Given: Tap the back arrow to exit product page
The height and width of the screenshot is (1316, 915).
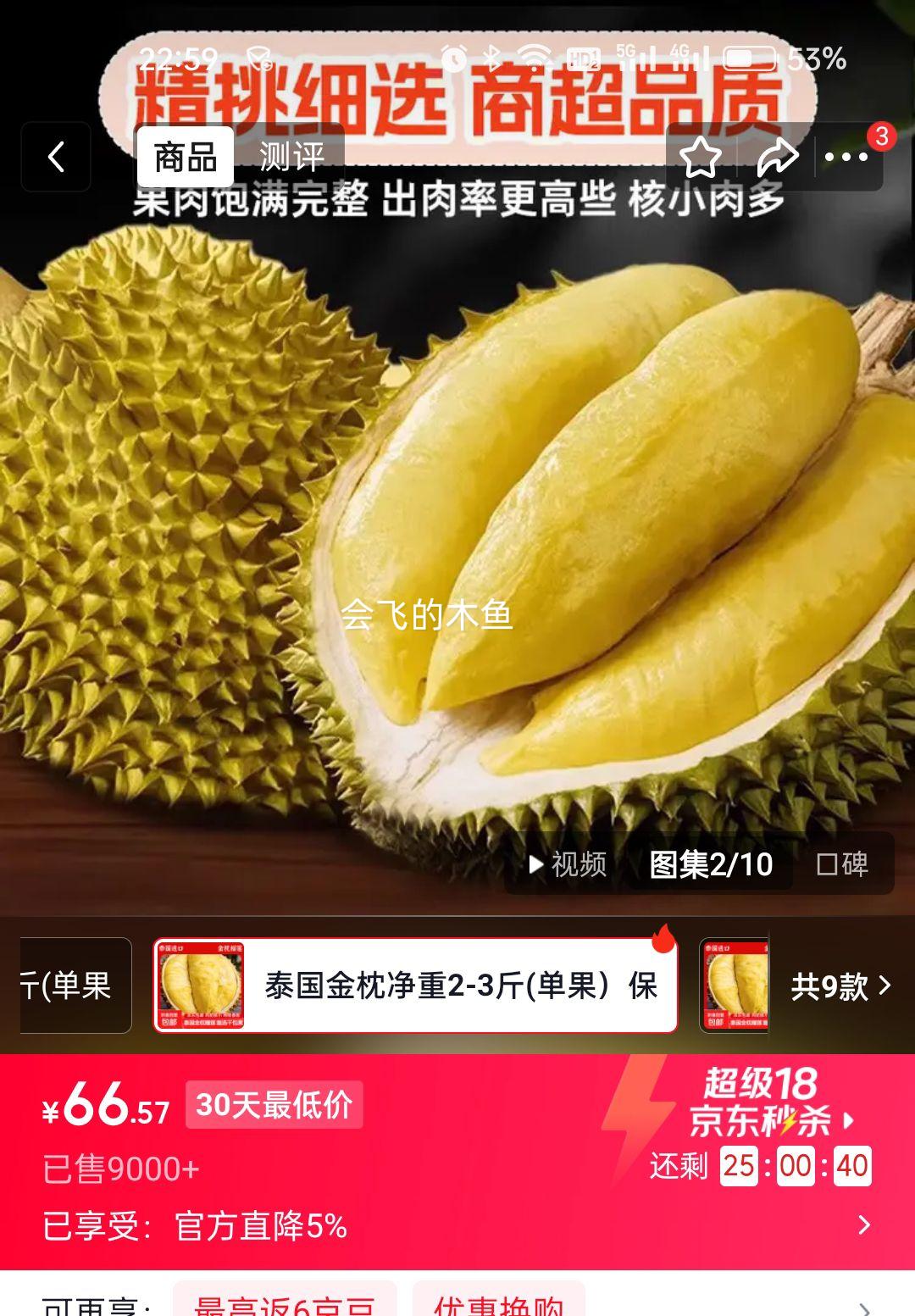Looking at the screenshot, I should [x=54, y=158].
